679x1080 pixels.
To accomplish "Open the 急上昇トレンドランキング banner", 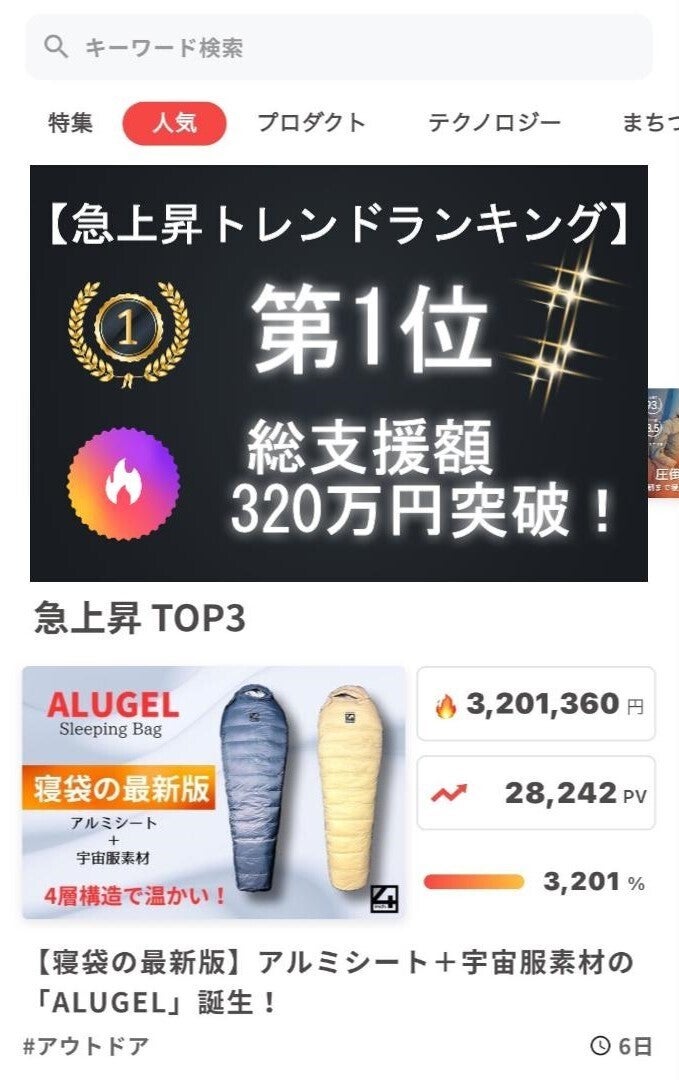I will (338, 373).
